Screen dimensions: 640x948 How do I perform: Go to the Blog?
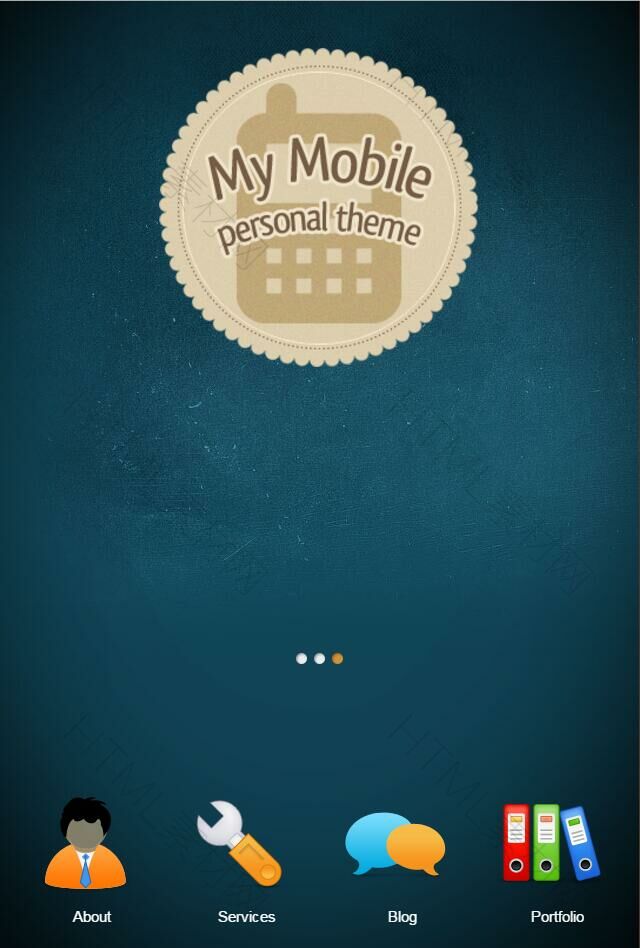(x=396, y=845)
